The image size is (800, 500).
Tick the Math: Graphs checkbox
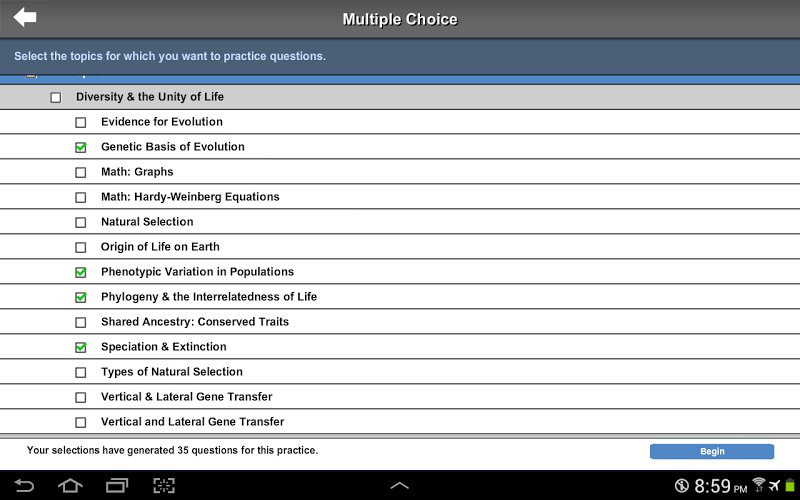click(81, 172)
